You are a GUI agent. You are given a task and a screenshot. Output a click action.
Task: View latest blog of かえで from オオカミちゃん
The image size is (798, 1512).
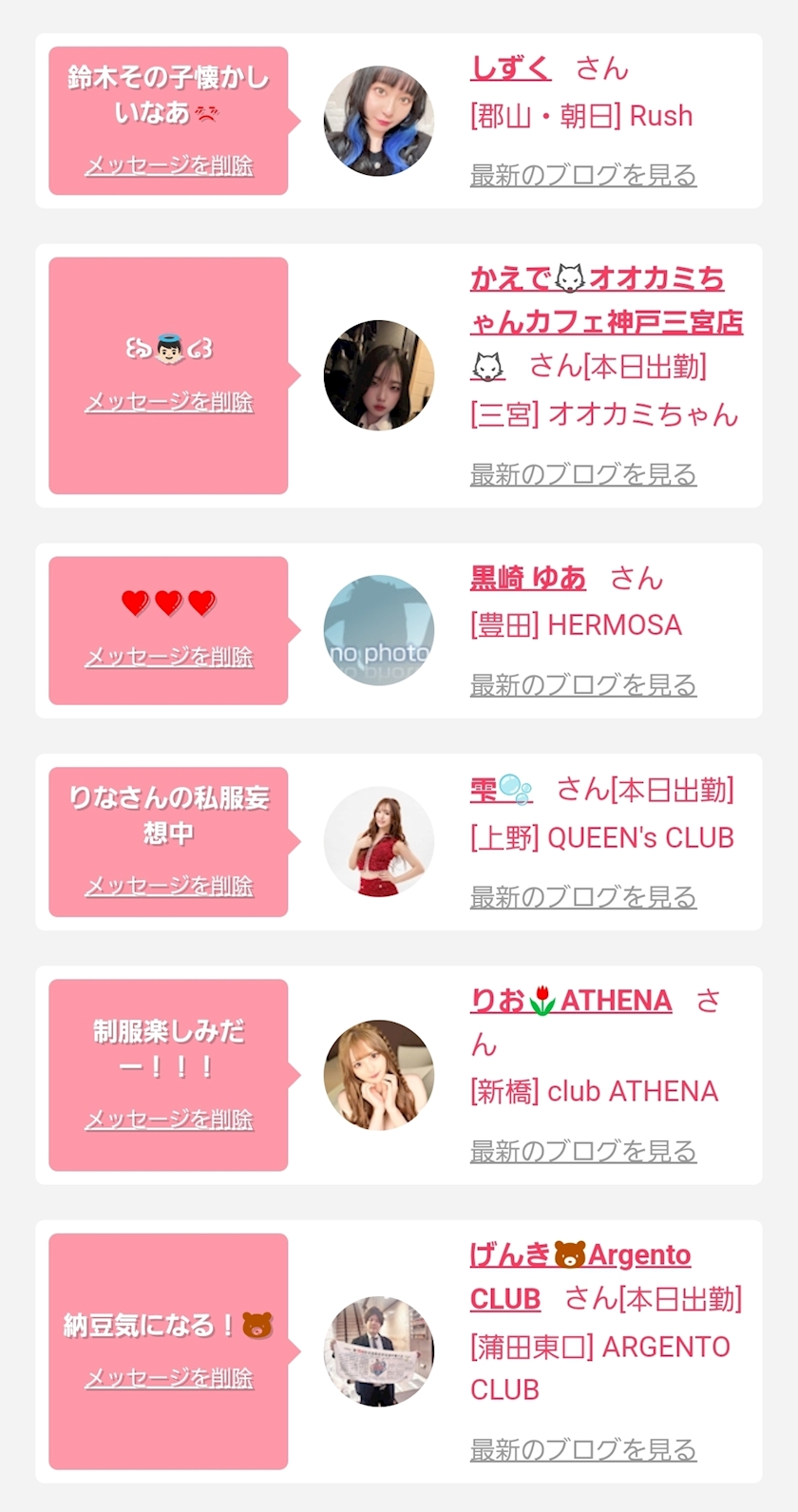coord(583,474)
